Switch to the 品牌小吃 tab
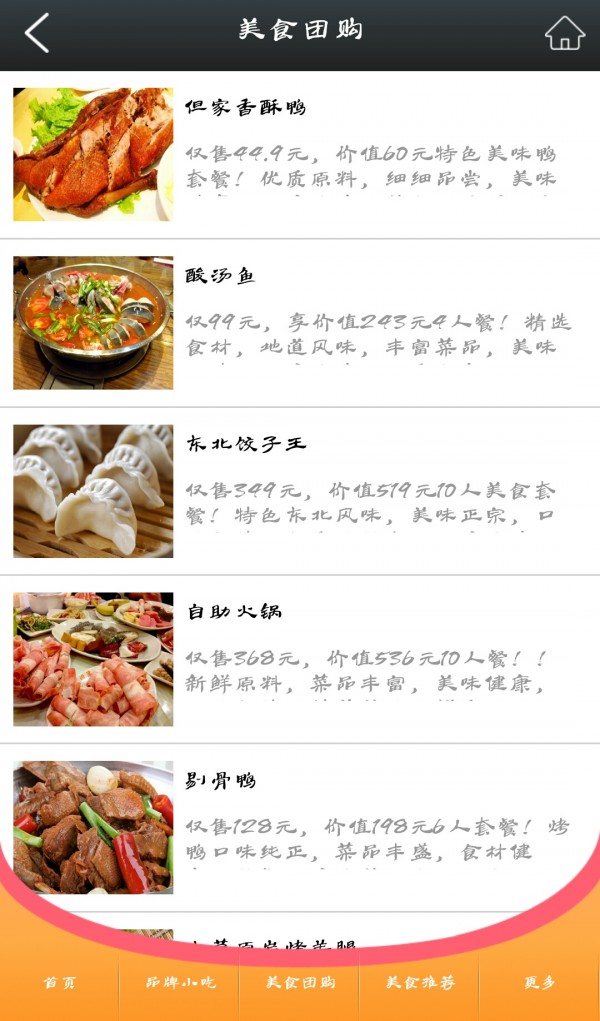The image size is (600, 1021). pos(179,983)
